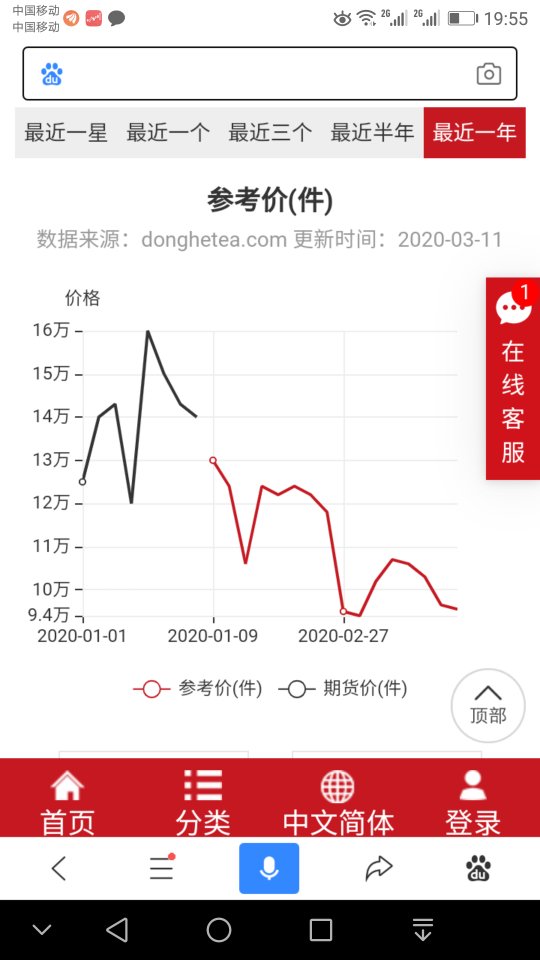Go to the 首页 home page
The image size is (540, 960).
point(67,802)
